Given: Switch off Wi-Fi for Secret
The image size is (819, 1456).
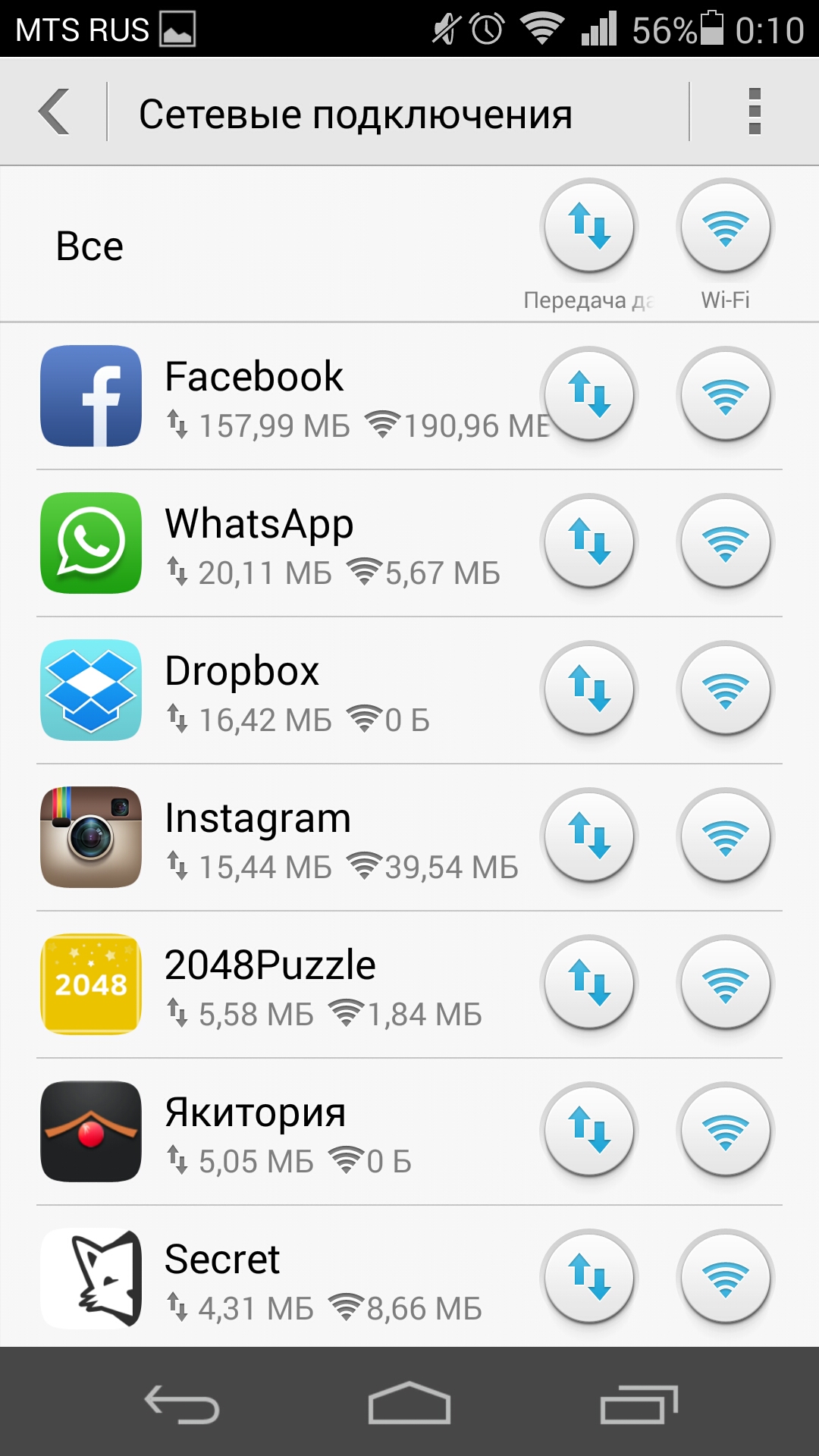Looking at the screenshot, I should point(726,1278).
